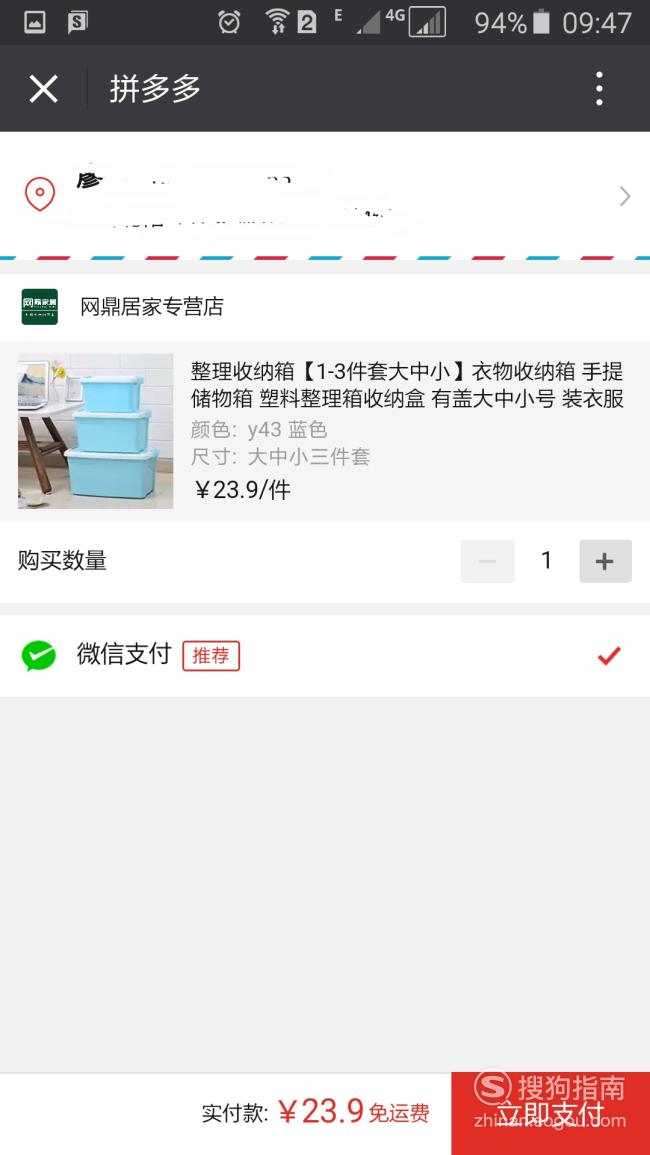Open the three-dot overflow menu

pyautogui.click(x=599, y=89)
